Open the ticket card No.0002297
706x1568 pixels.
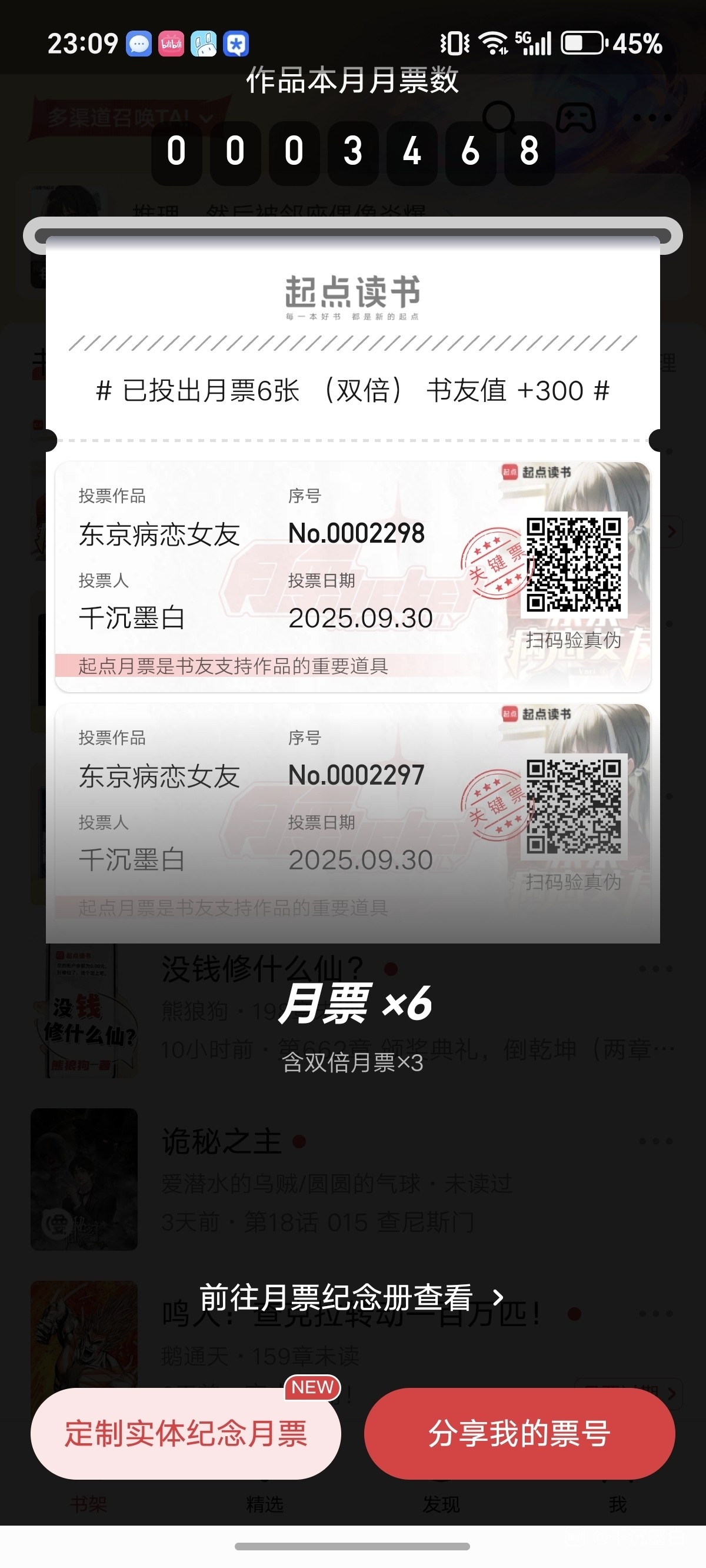352,818
